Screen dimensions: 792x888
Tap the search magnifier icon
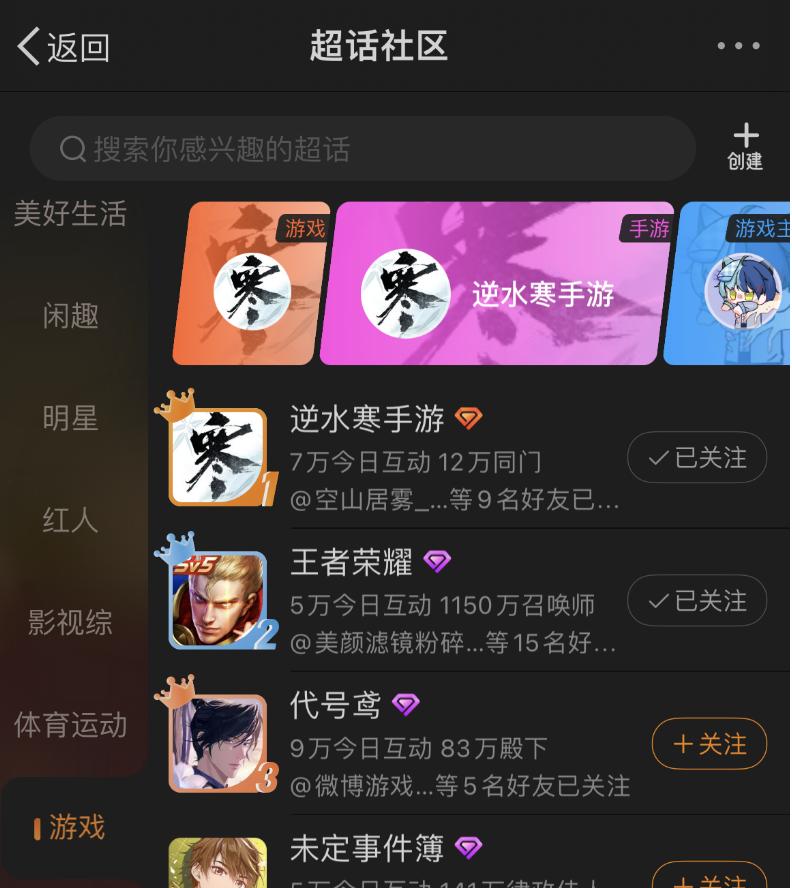pos(71,148)
